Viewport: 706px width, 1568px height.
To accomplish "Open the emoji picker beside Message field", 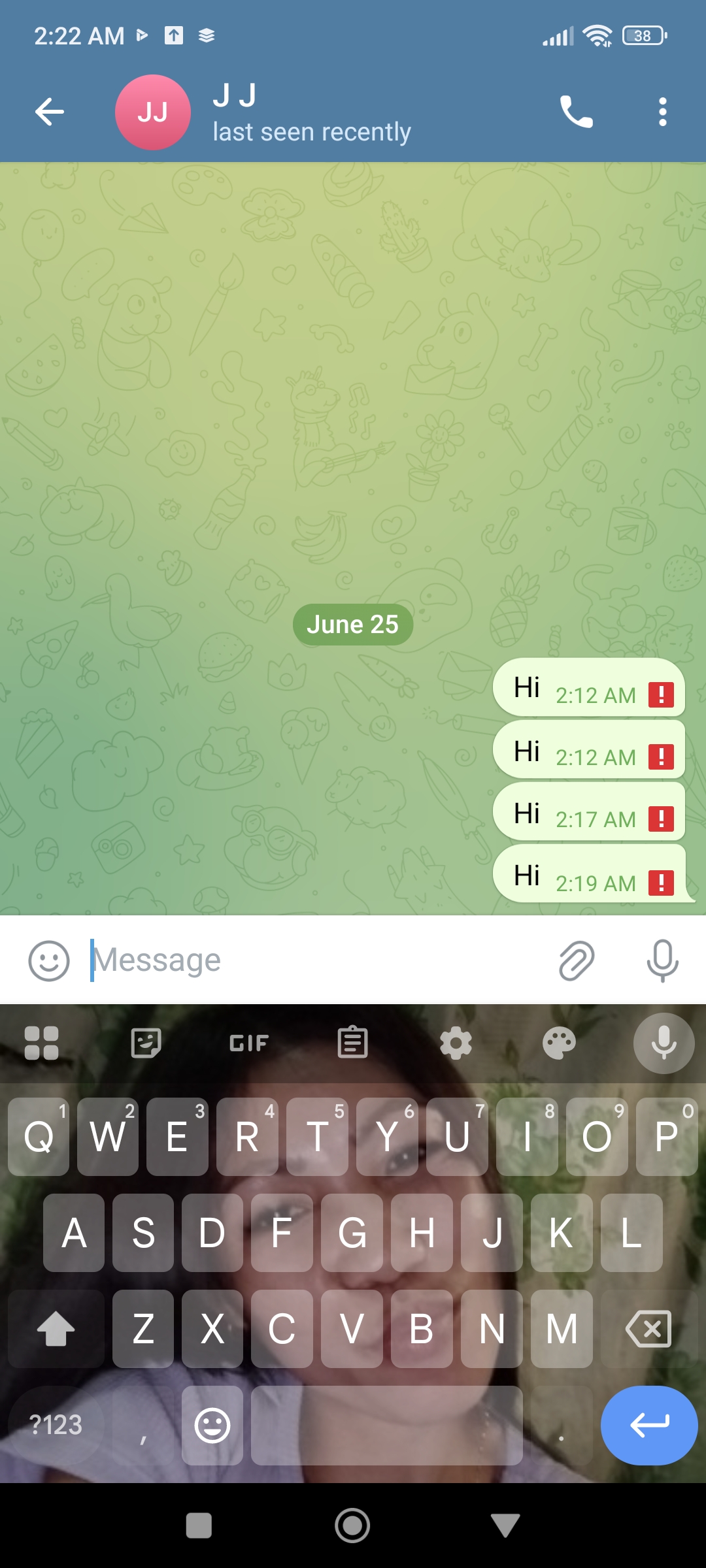I will (x=49, y=960).
